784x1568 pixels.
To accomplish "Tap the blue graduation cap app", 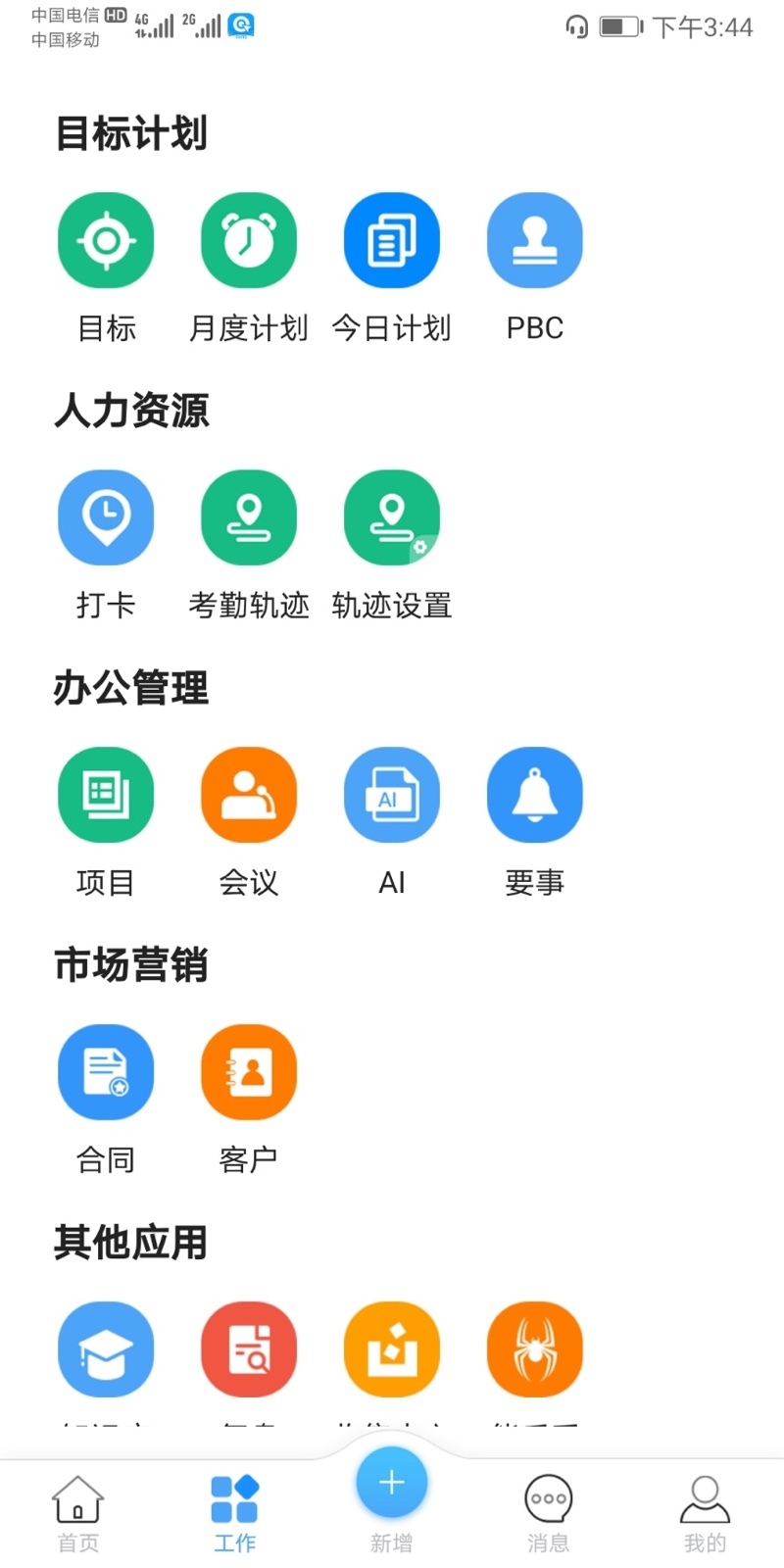I will click(x=106, y=1350).
